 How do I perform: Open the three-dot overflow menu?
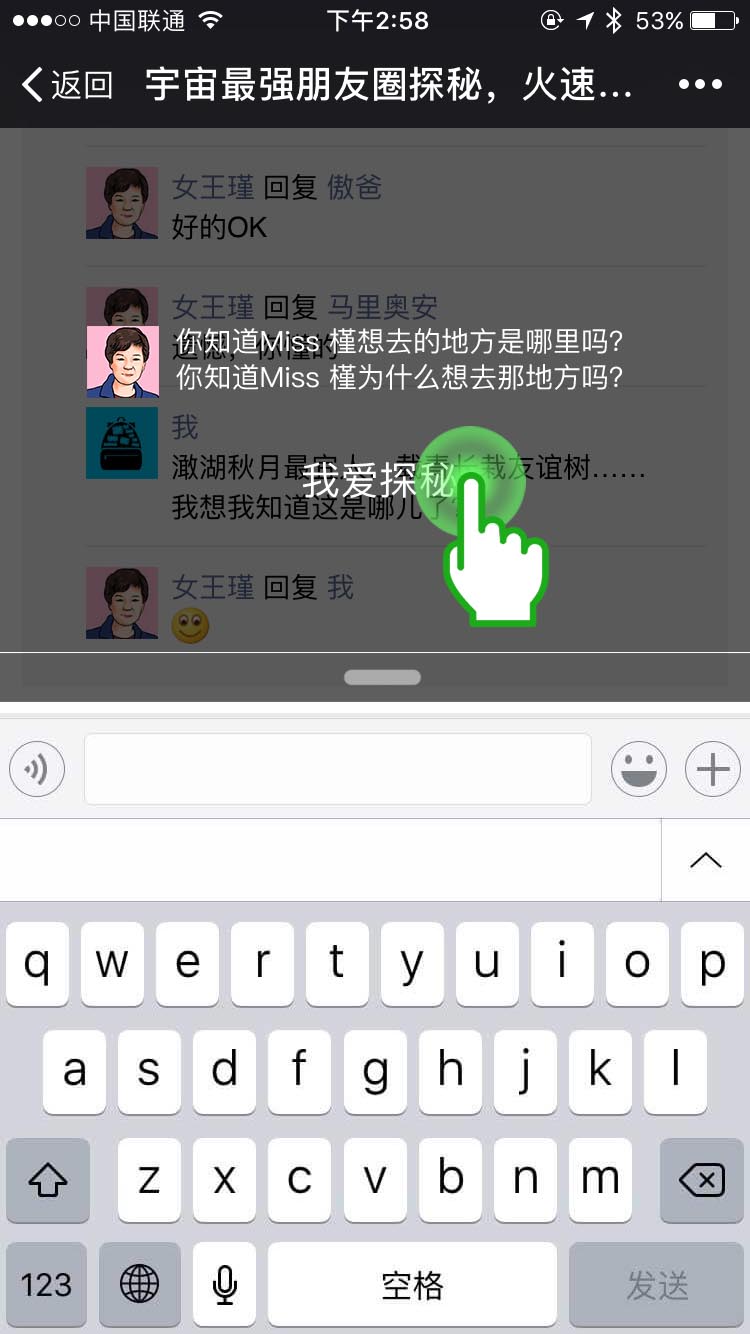point(700,85)
